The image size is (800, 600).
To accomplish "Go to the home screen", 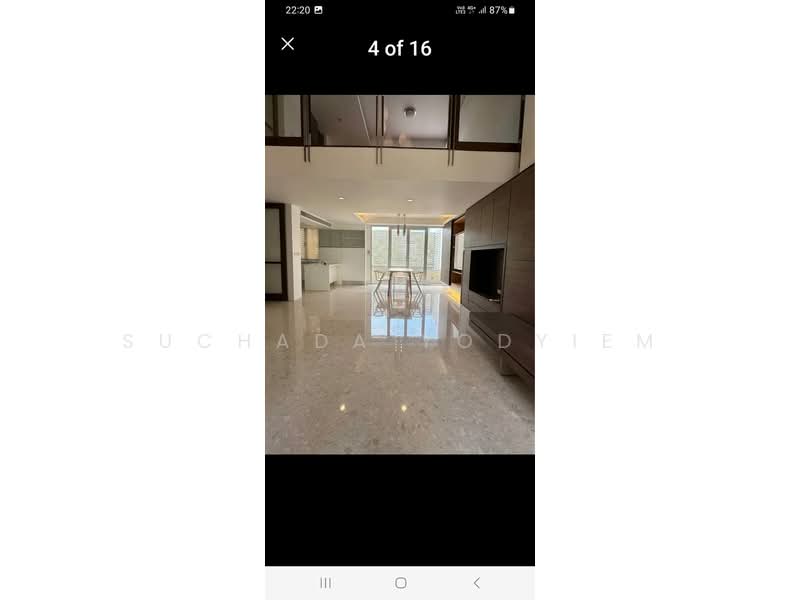I will (400, 583).
